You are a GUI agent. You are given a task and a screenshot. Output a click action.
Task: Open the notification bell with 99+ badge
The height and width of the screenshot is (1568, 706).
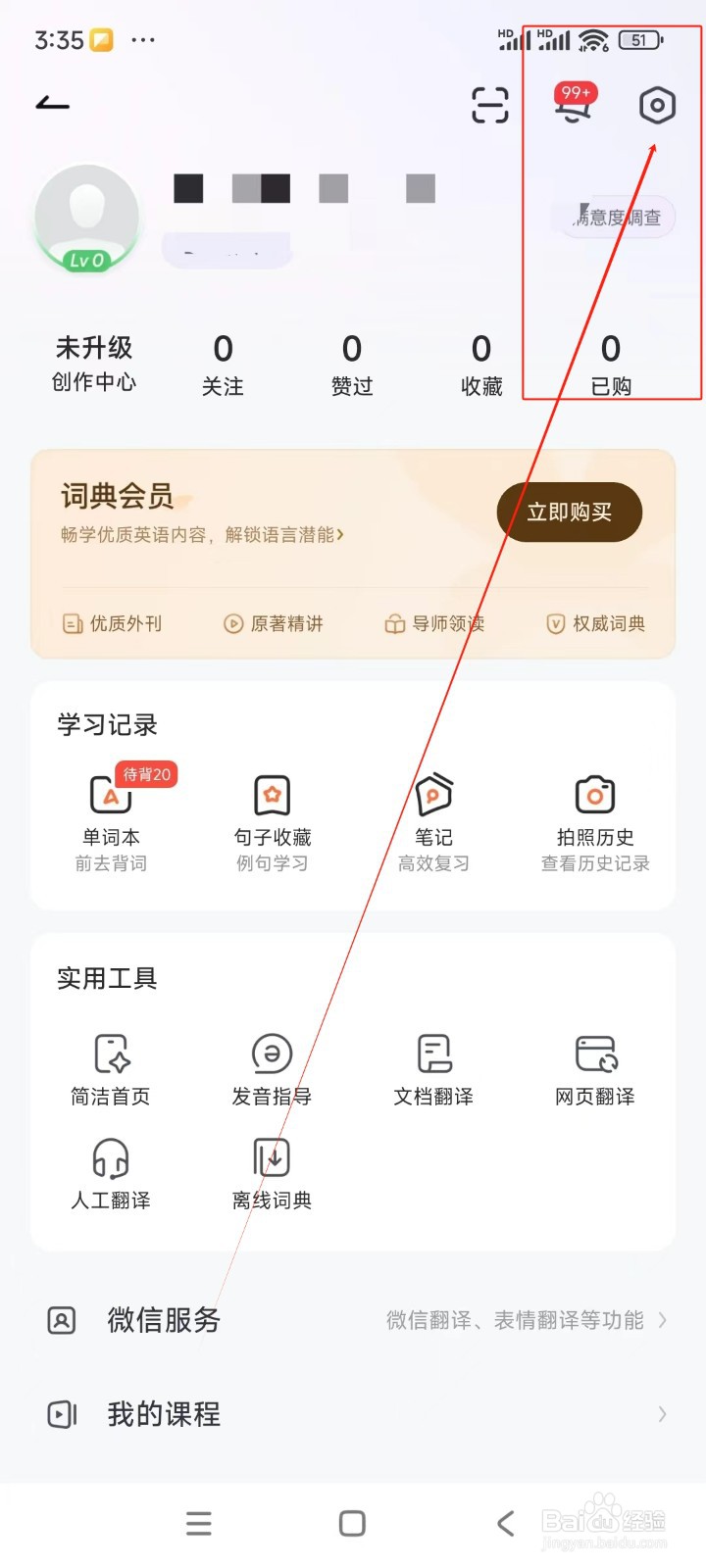tap(574, 108)
